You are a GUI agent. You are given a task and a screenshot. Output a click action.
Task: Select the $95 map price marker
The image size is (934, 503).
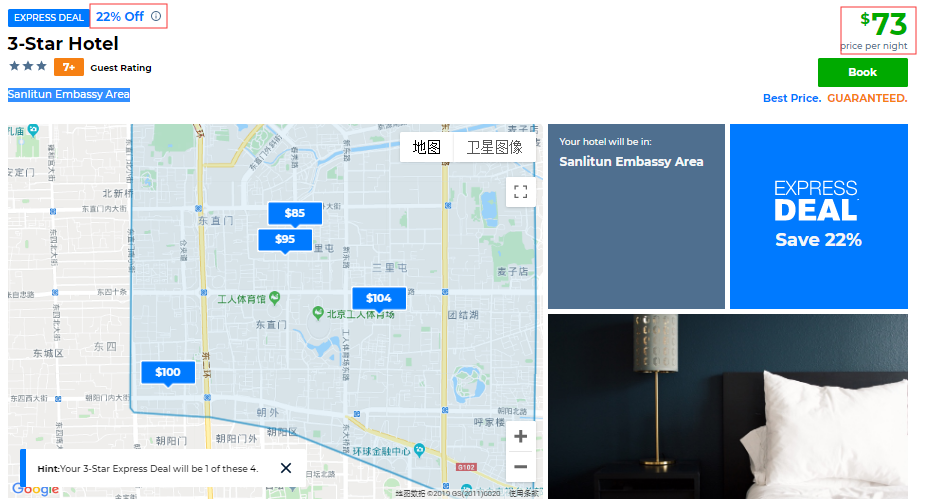click(x=285, y=240)
